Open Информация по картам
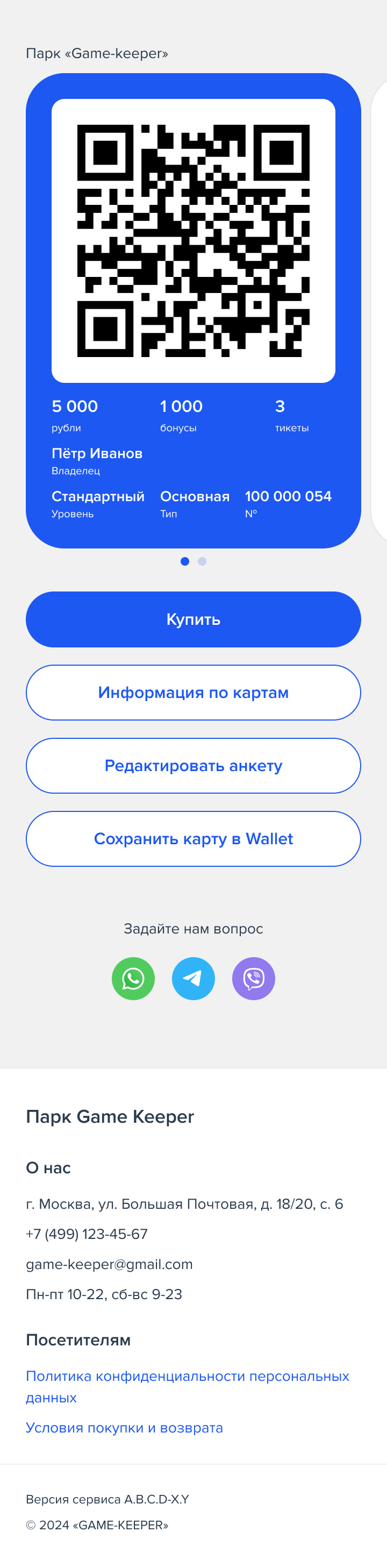Screen dimensions: 387x1568 [x=193, y=692]
